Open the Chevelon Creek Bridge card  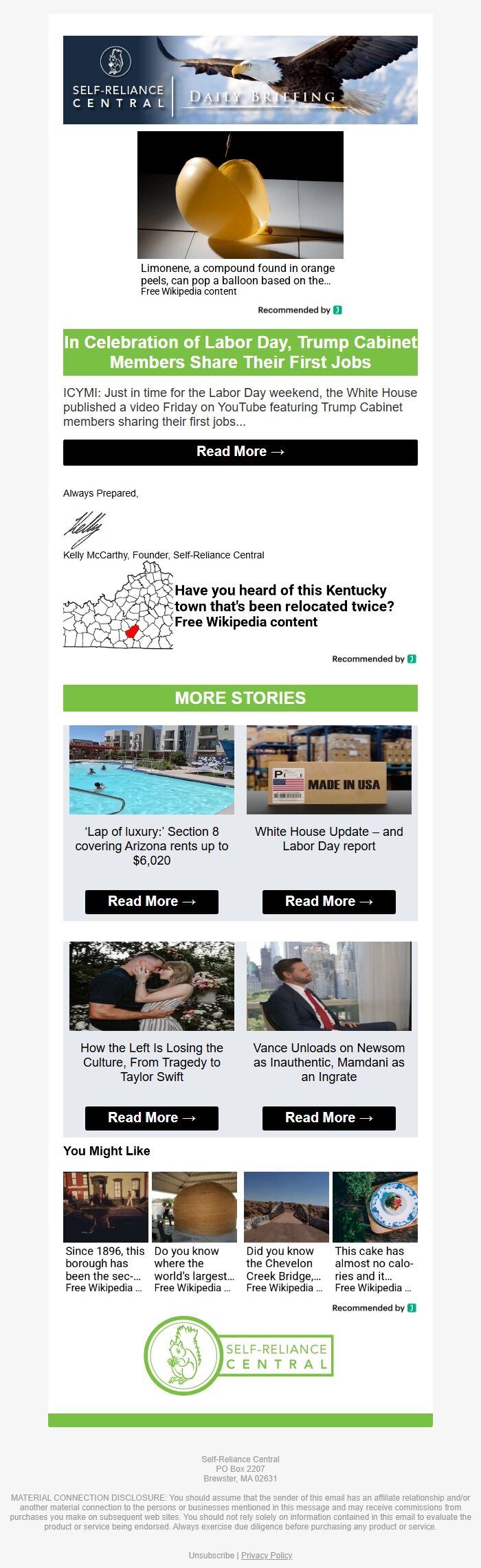click(286, 1231)
